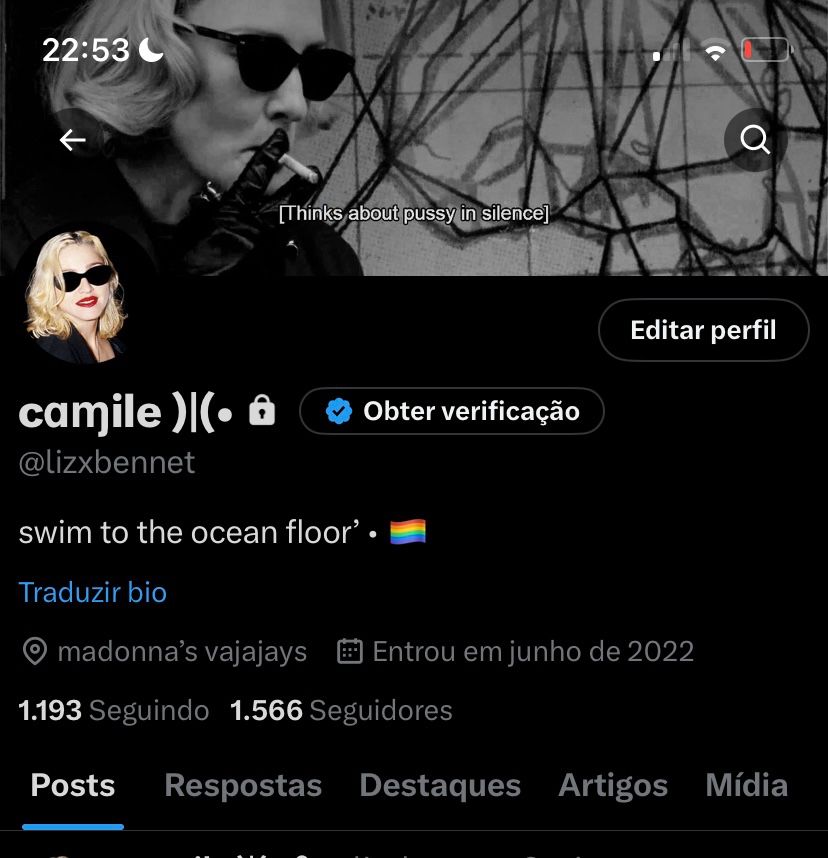Switch to the Artigos tab

coord(613,785)
